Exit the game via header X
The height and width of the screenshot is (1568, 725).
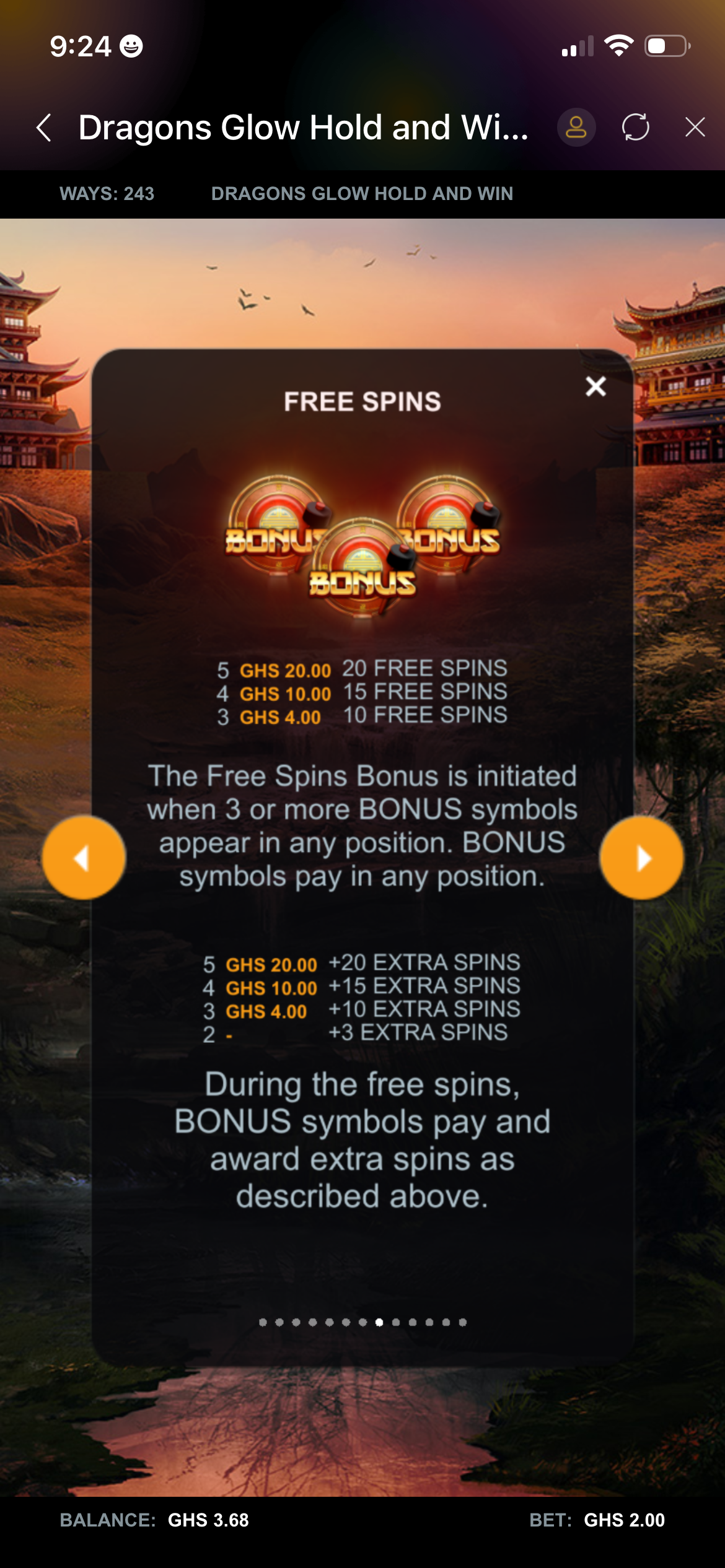click(x=695, y=128)
